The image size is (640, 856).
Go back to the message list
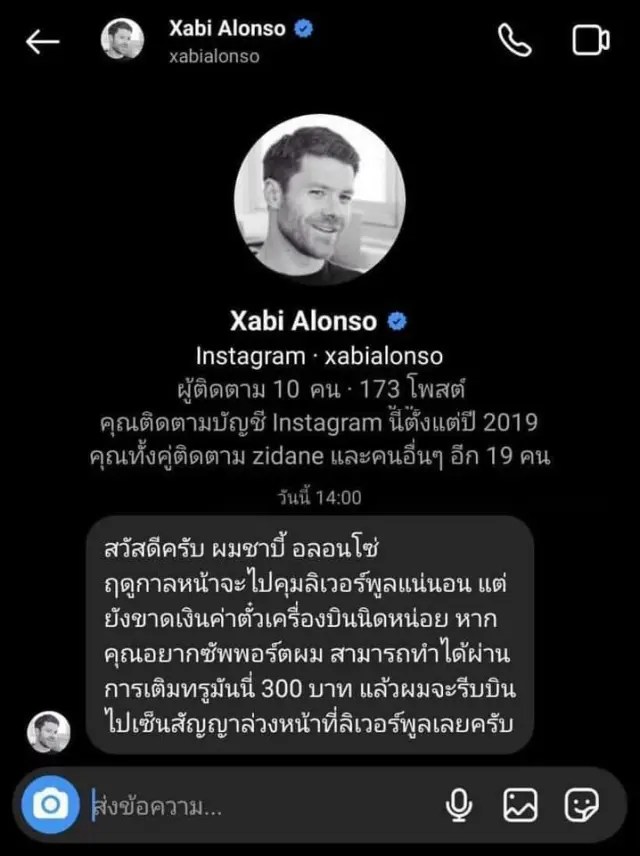[x=42, y=41]
